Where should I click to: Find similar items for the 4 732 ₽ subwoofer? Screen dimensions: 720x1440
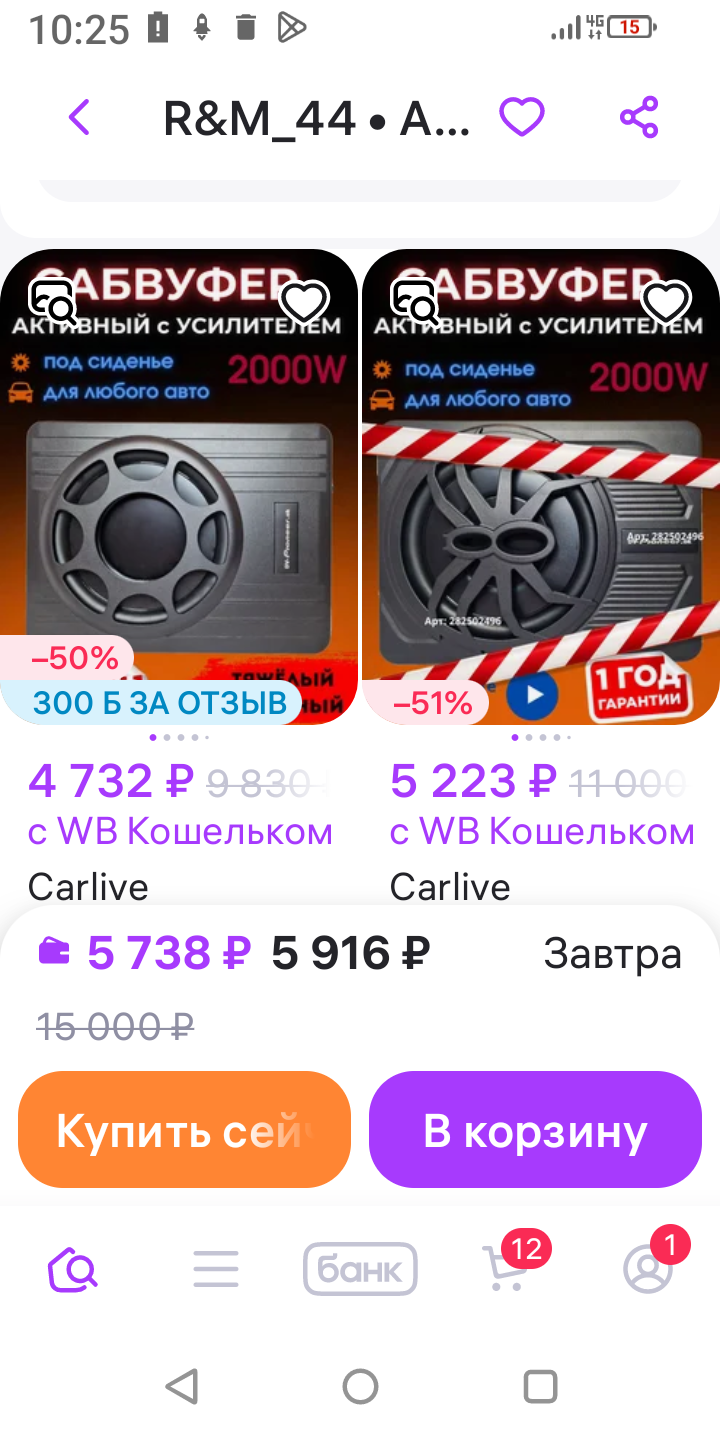[52, 300]
